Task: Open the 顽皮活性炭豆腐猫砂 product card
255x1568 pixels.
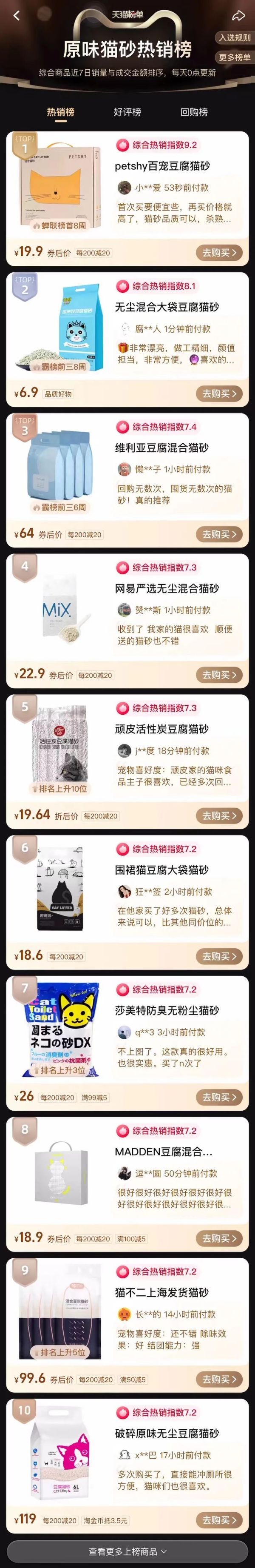Action: click(x=162, y=729)
